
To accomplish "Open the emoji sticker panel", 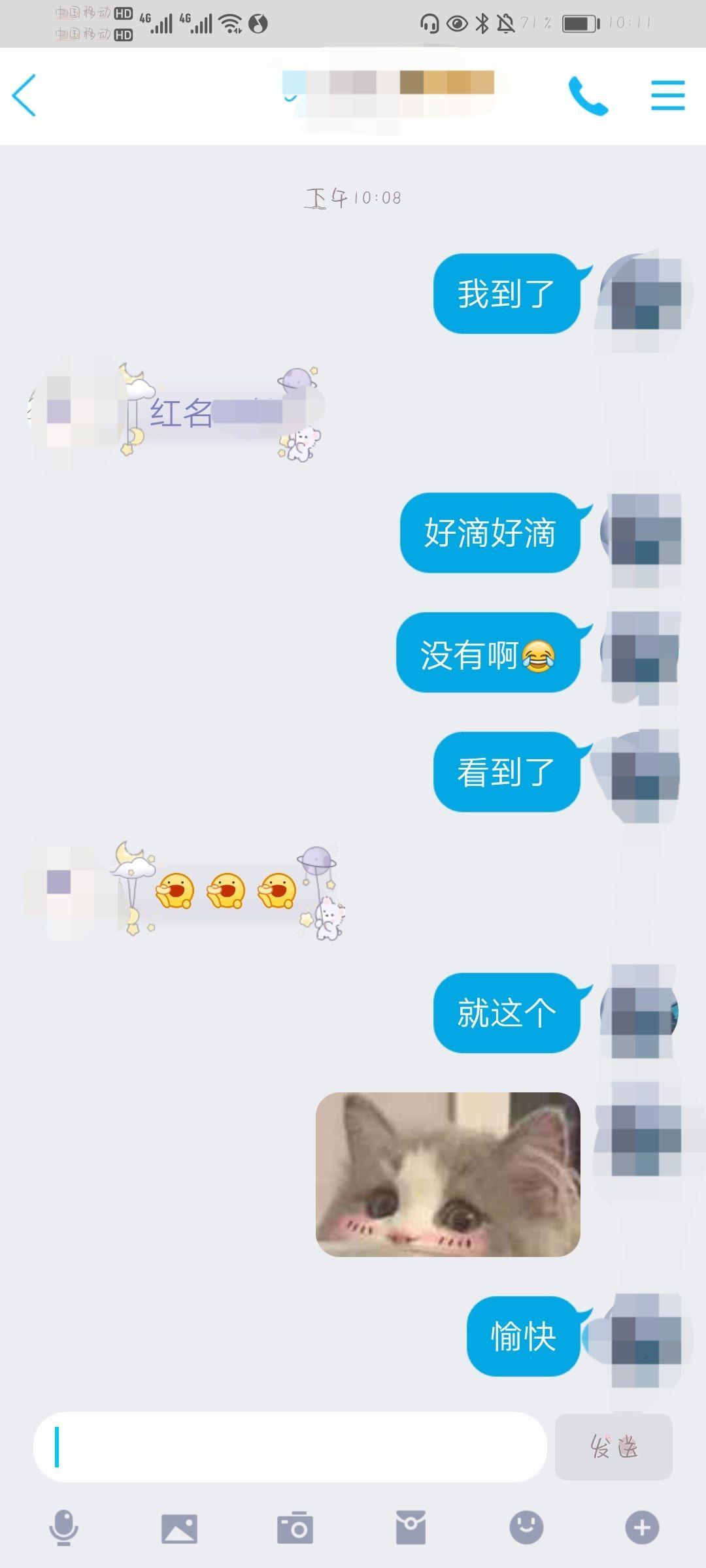I will tap(526, 1527).
